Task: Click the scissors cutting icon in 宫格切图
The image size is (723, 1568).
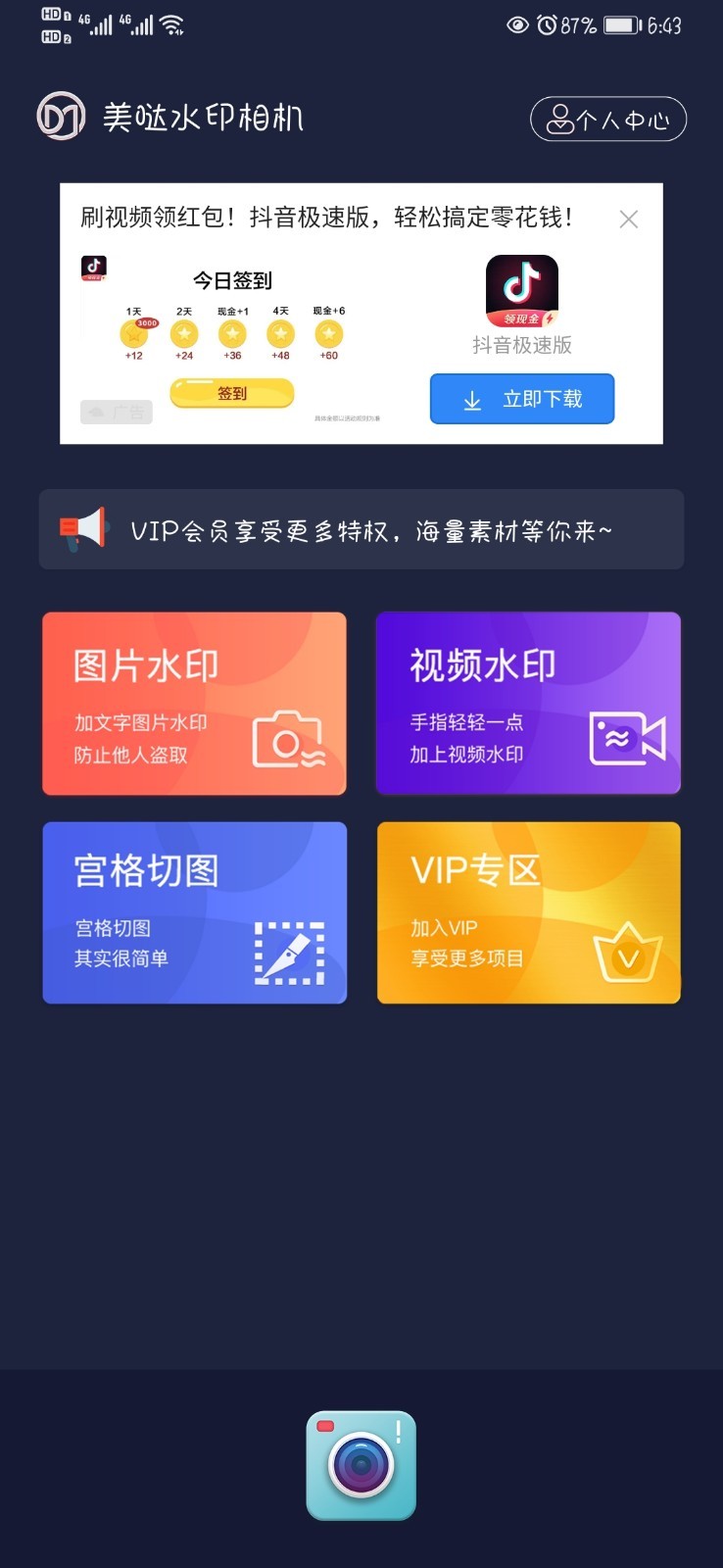Action: coord(288,954)
